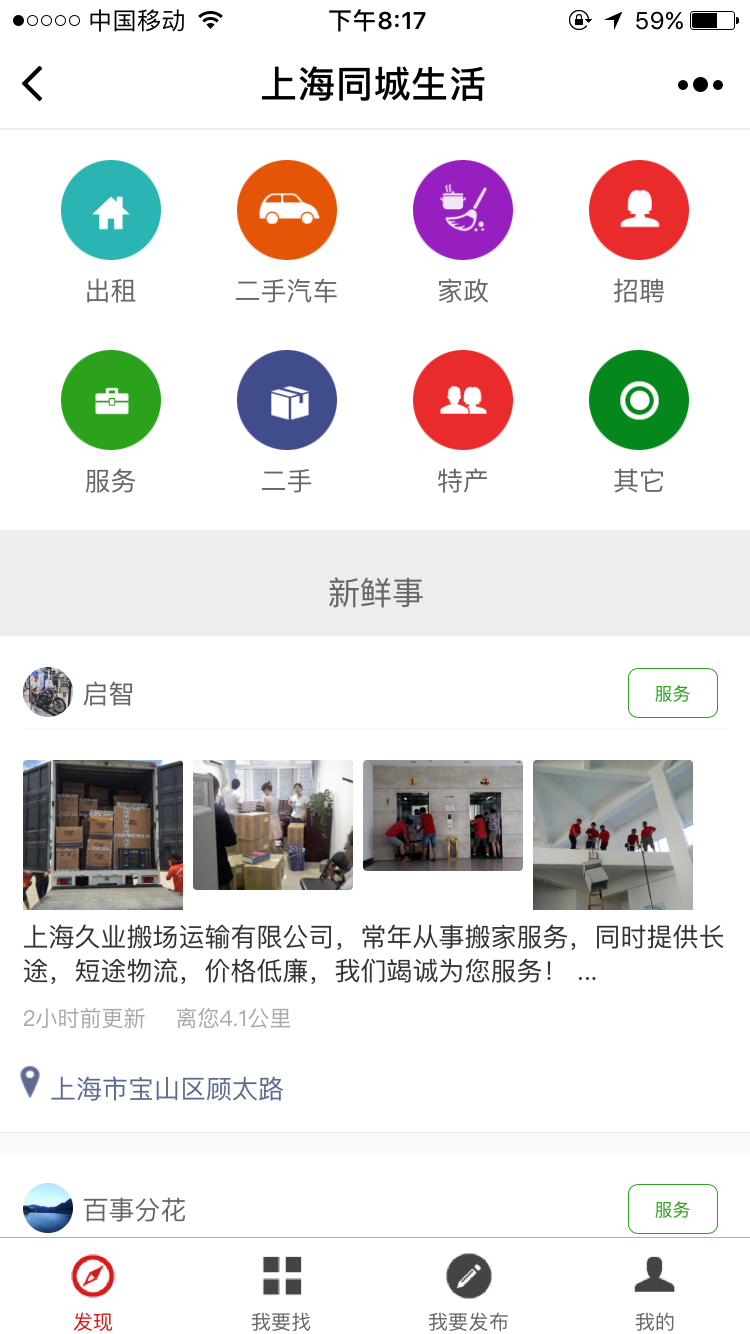Open the 我要发布 publish tab
The image size is (750, 1334).
click(469, 1292)
